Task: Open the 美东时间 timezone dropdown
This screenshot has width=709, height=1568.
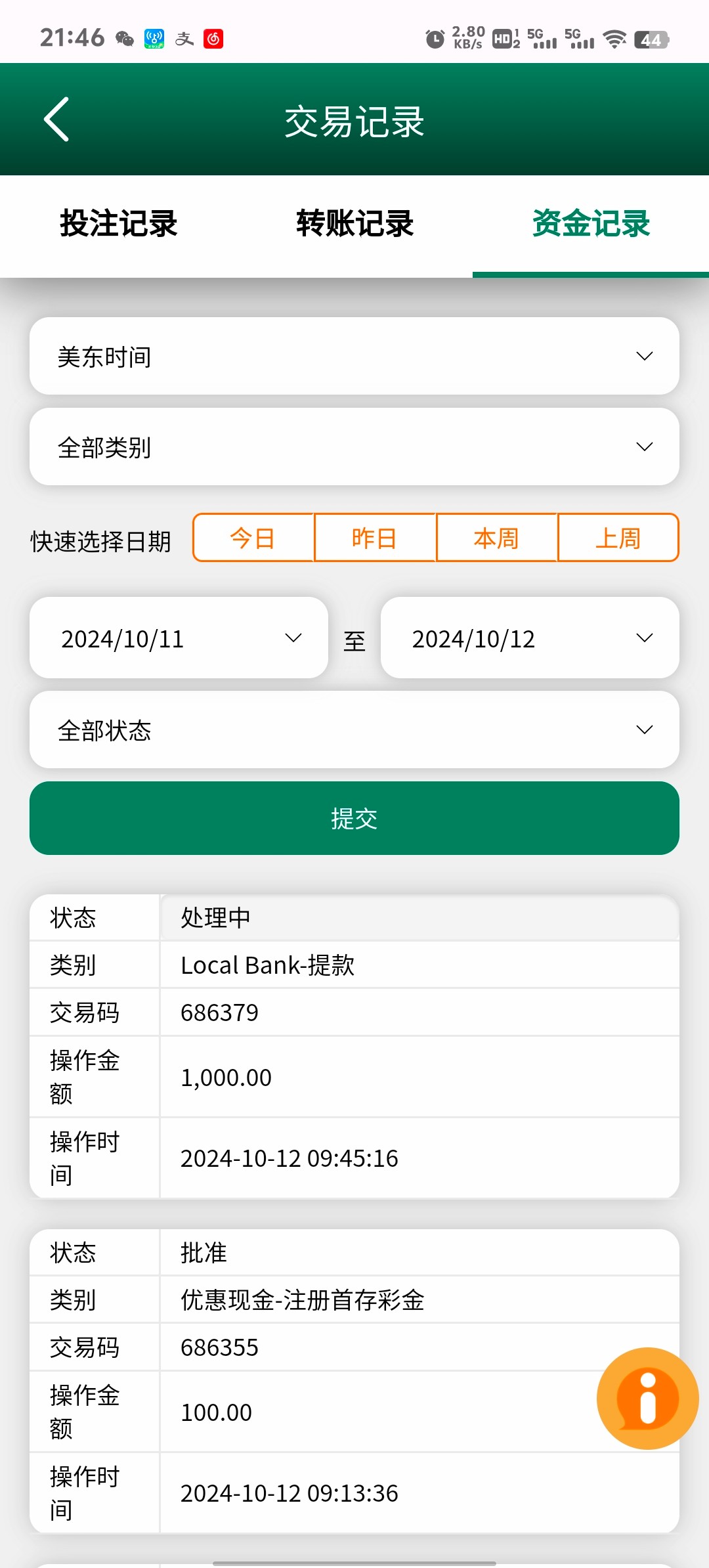Action: coord(354,356)
